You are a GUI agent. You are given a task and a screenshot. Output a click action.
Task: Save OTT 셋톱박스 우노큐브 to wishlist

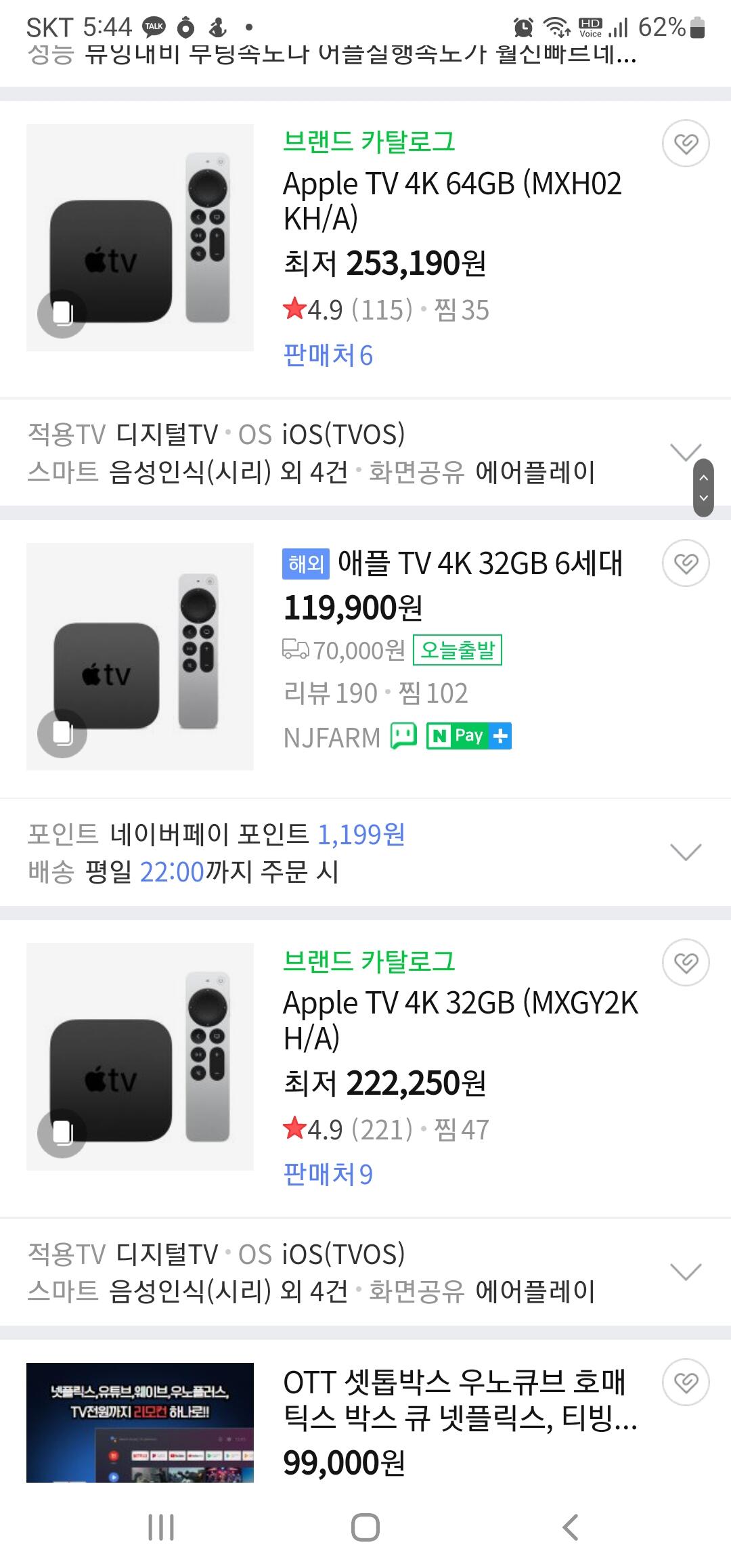685,1383
